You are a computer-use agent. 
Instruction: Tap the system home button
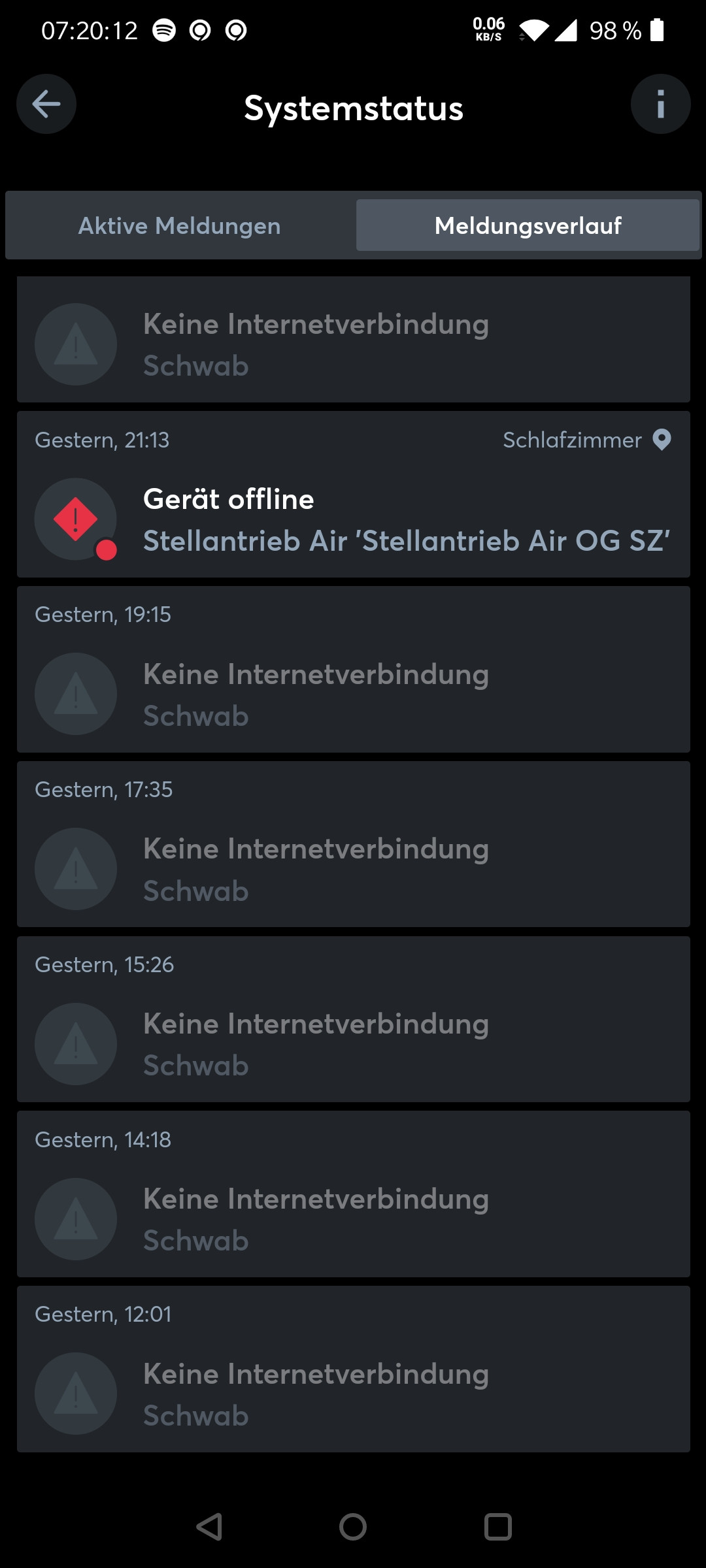353,1527
